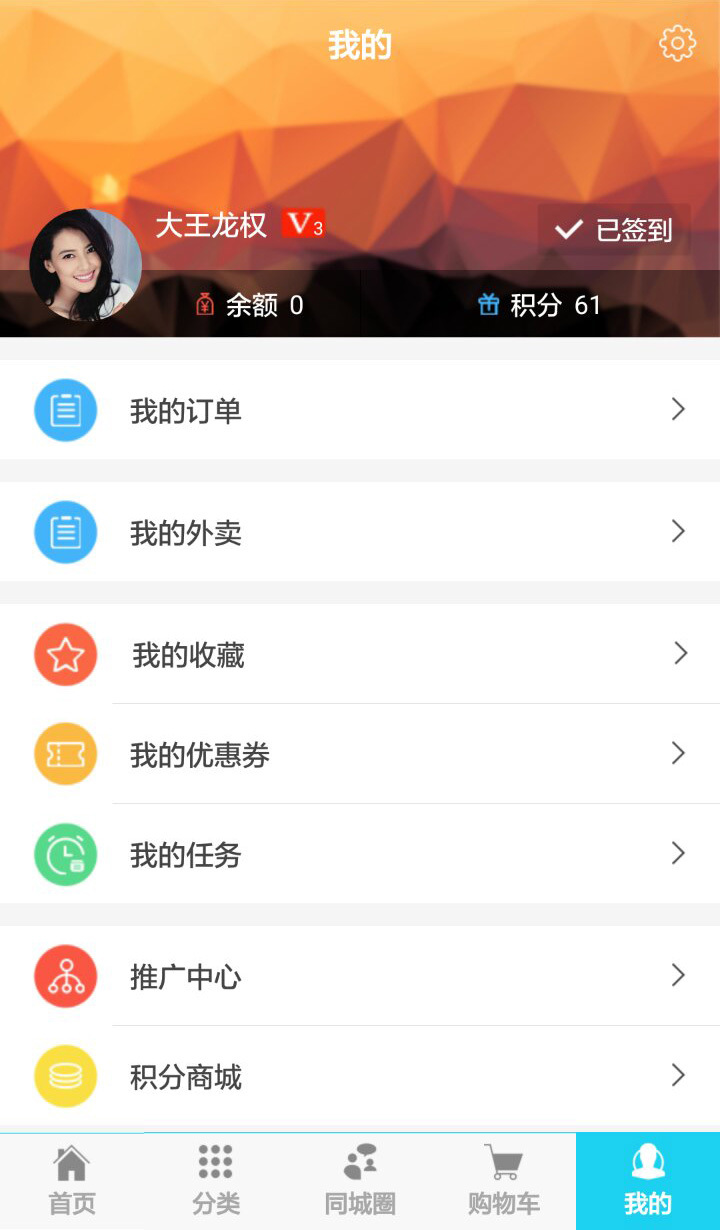Open 我的收藏 favorites

coord(360,655)
